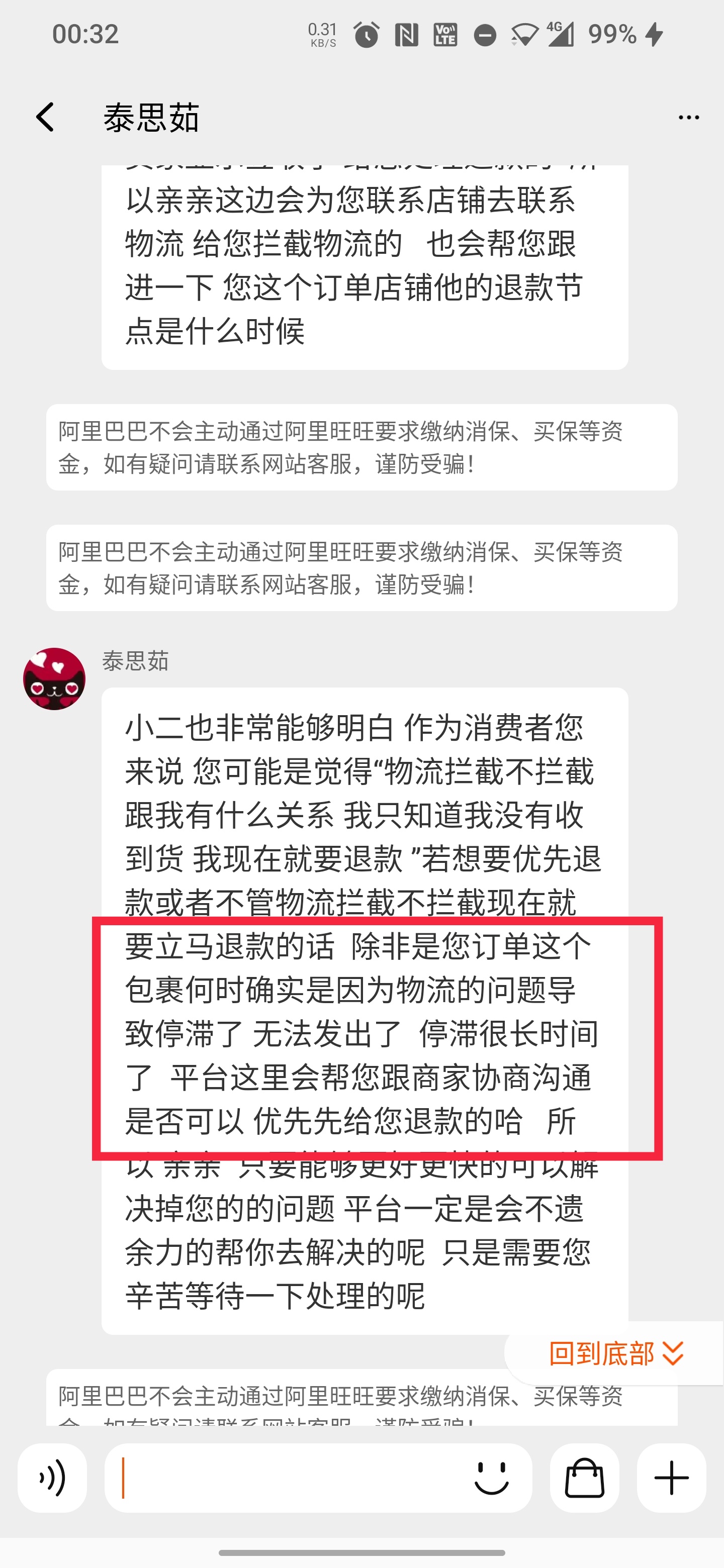This screenshot has height=1568, width=724.
Task: Switch to voice input mode
Action: coord(52,1478)
